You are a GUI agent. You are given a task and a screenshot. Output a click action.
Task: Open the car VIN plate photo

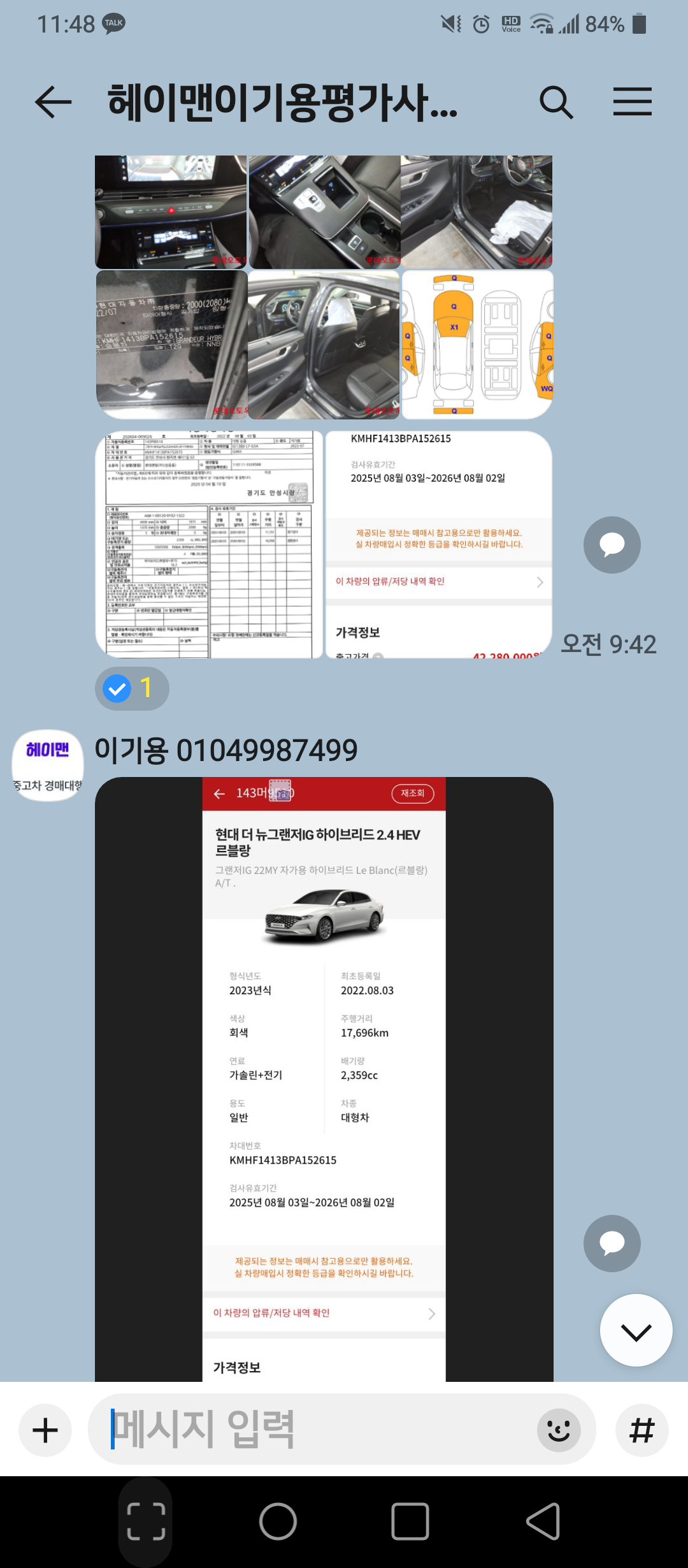[171, 344]
